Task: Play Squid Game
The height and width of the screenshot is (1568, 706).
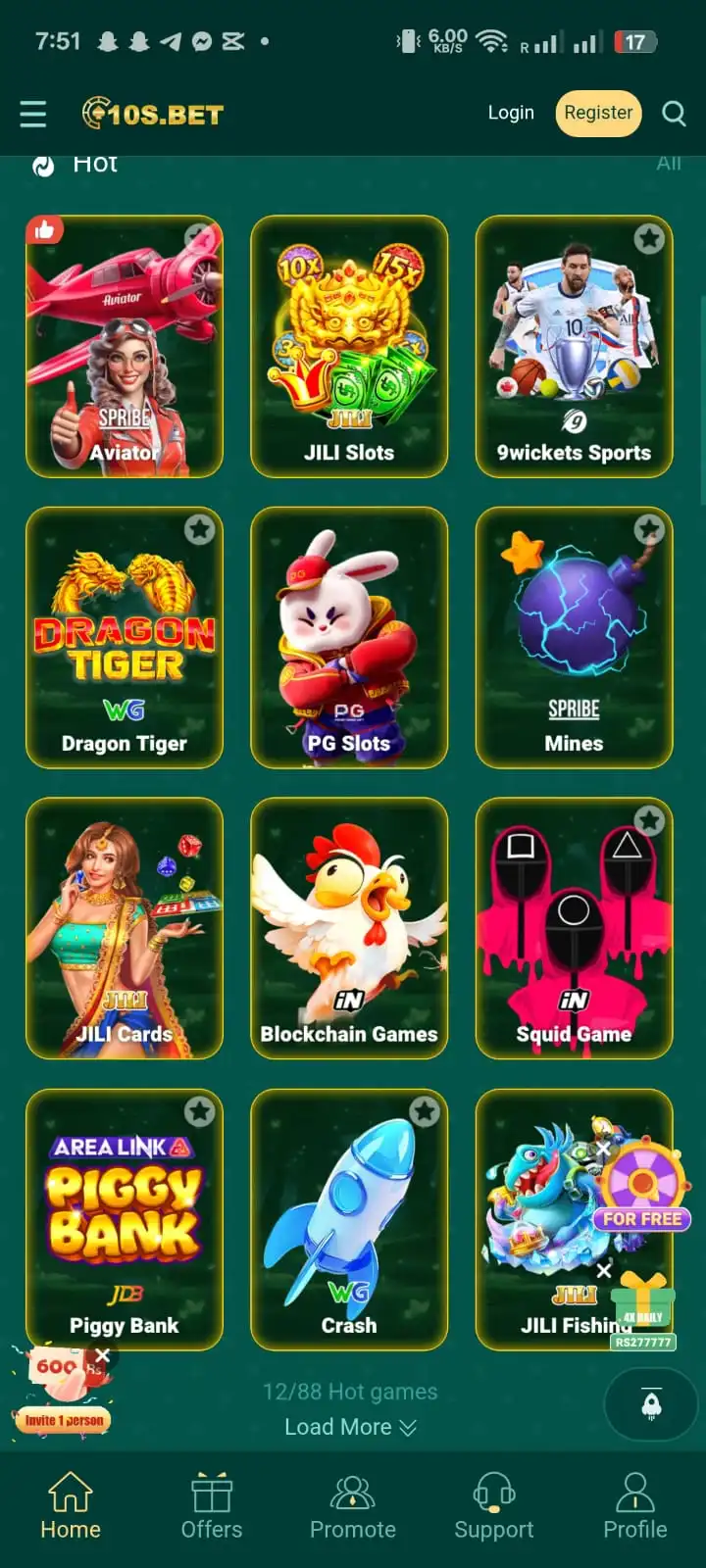Action: coord(574,927)
